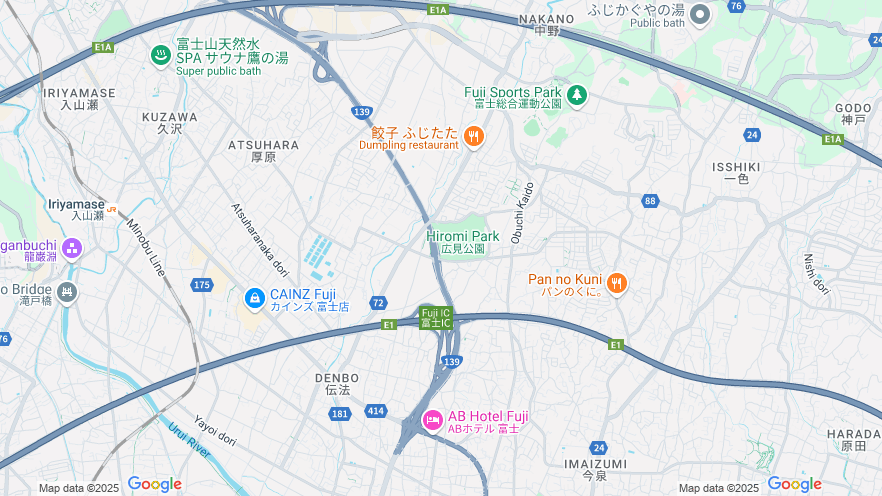Tap the Pan no Kuni restaurant pin
This screenshot has height=496, width=882.
pyautogui.click(x=617, y=284)
